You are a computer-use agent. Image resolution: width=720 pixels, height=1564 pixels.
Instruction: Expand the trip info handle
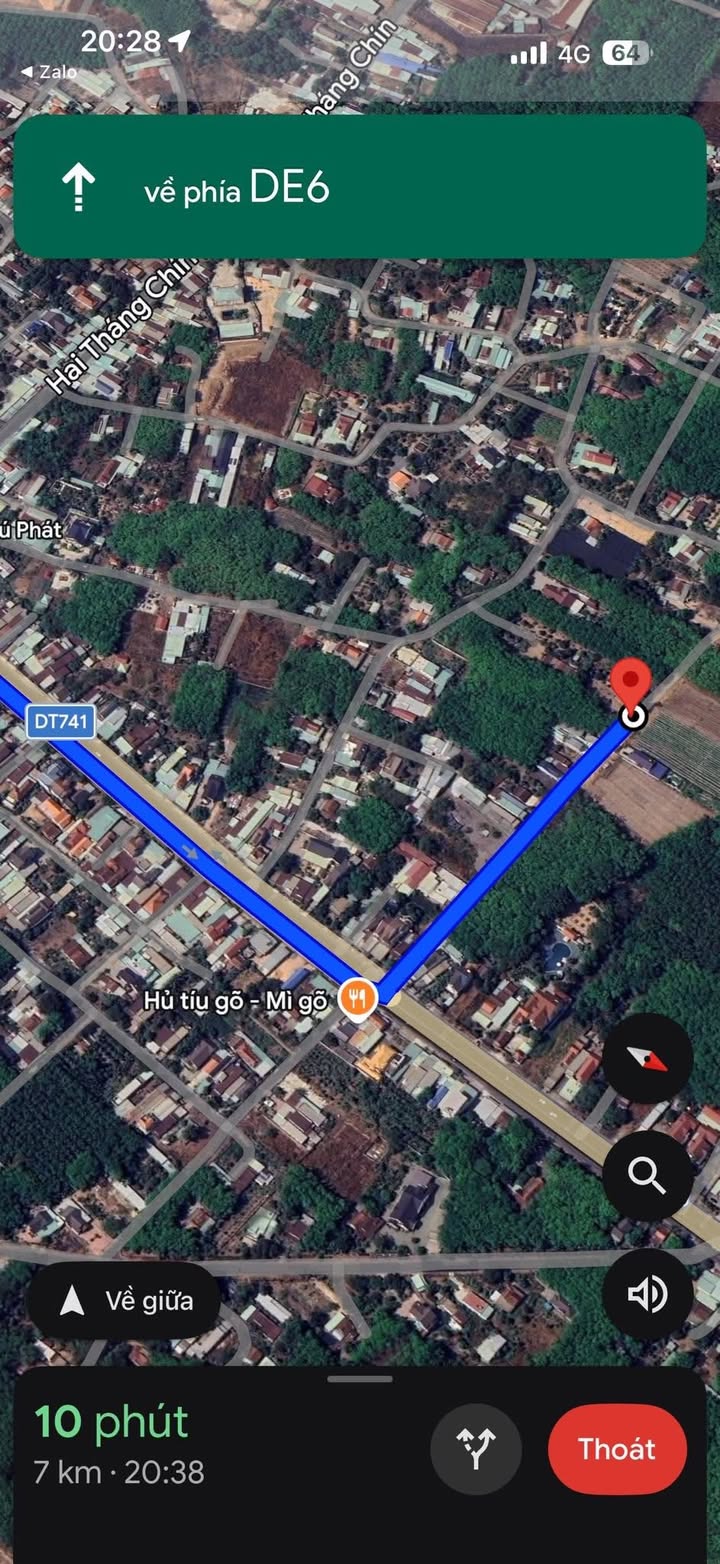click(x=360, y=1379)
